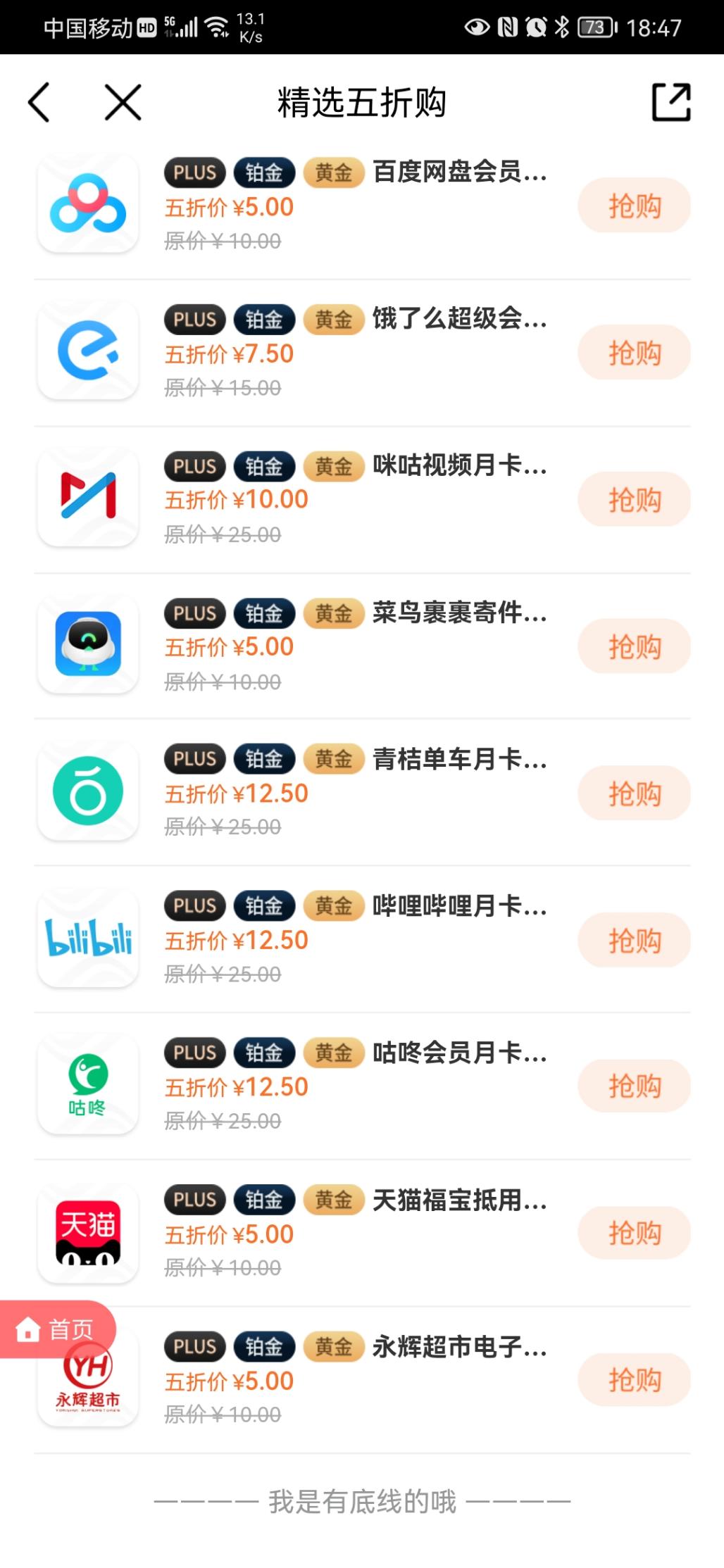Open the 哔哩哔哩月卡 item row
The width and height of the screenshot is (724, 1568).
362,940
